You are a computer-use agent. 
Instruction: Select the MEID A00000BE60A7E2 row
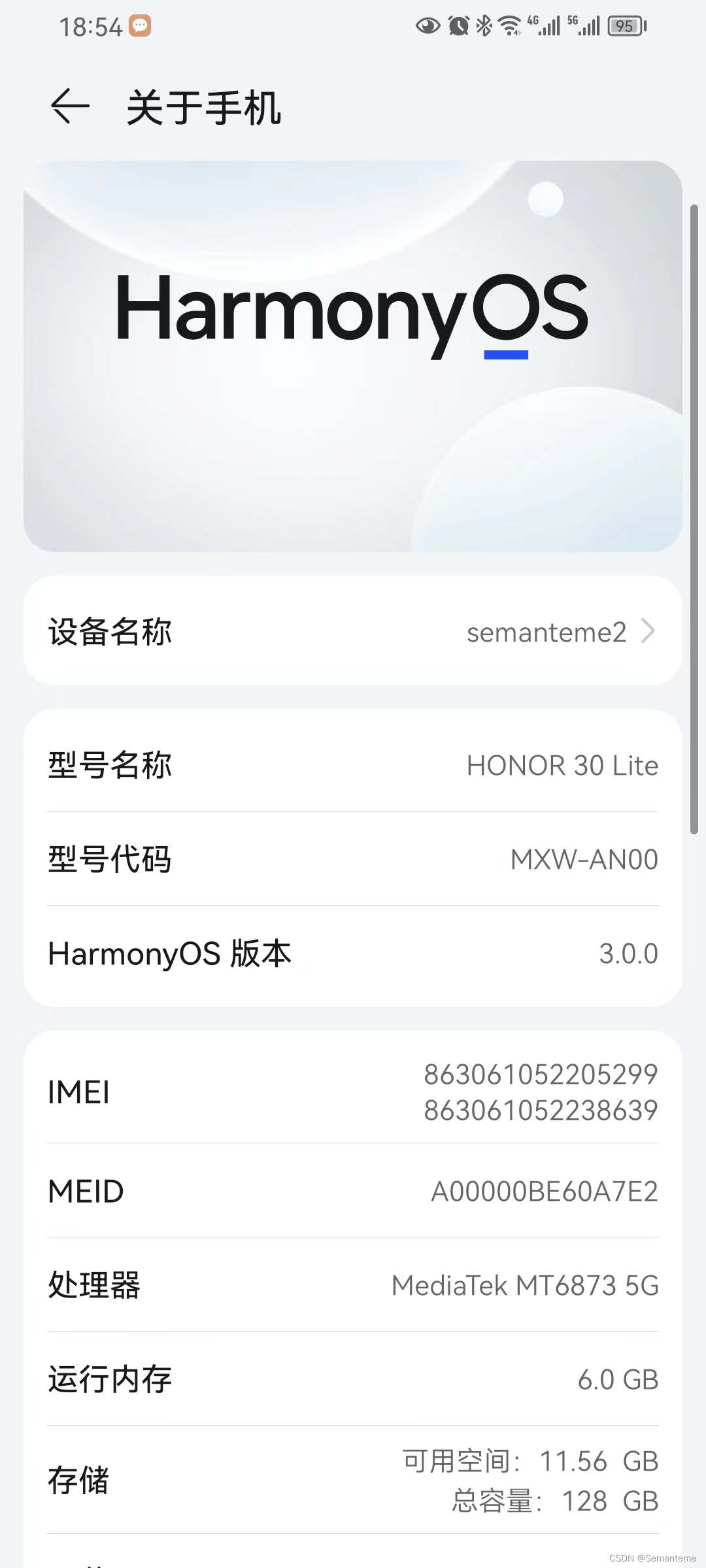(x=353, y=1190)
